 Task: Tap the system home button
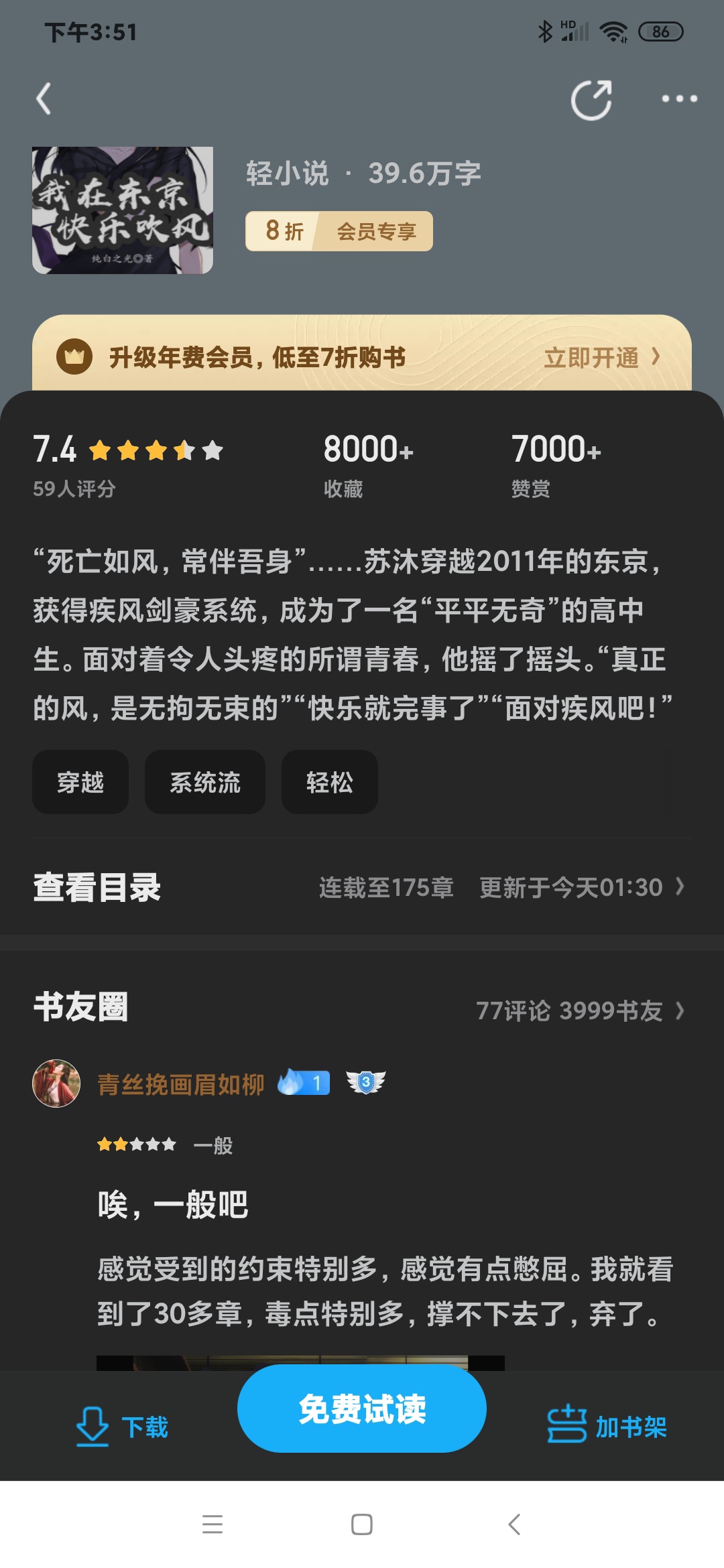click(x=362, y=1524)
